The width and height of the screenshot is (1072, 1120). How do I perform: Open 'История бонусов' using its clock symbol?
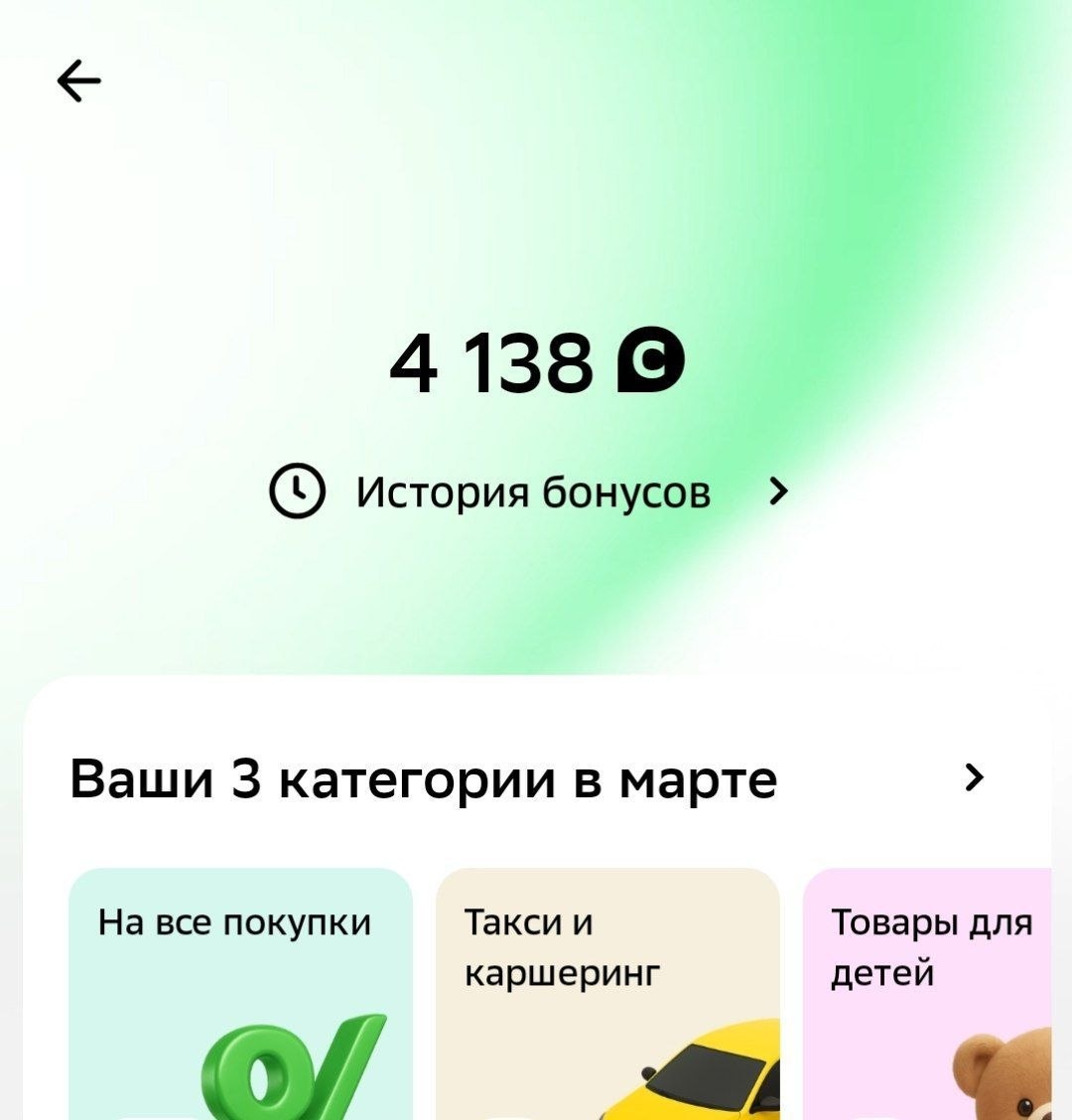(297, 489)
